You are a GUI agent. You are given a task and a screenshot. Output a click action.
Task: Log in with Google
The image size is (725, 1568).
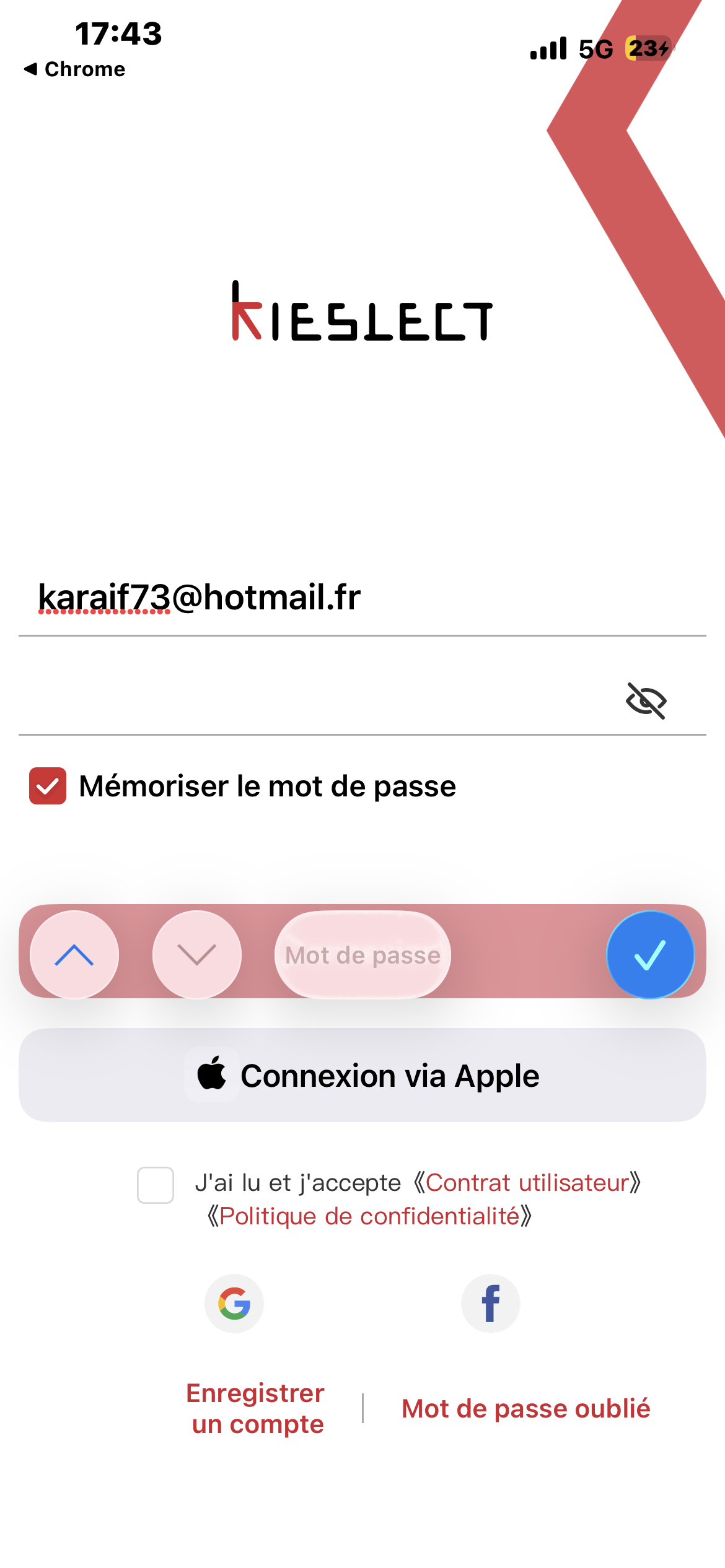[x=234, y=1304]
